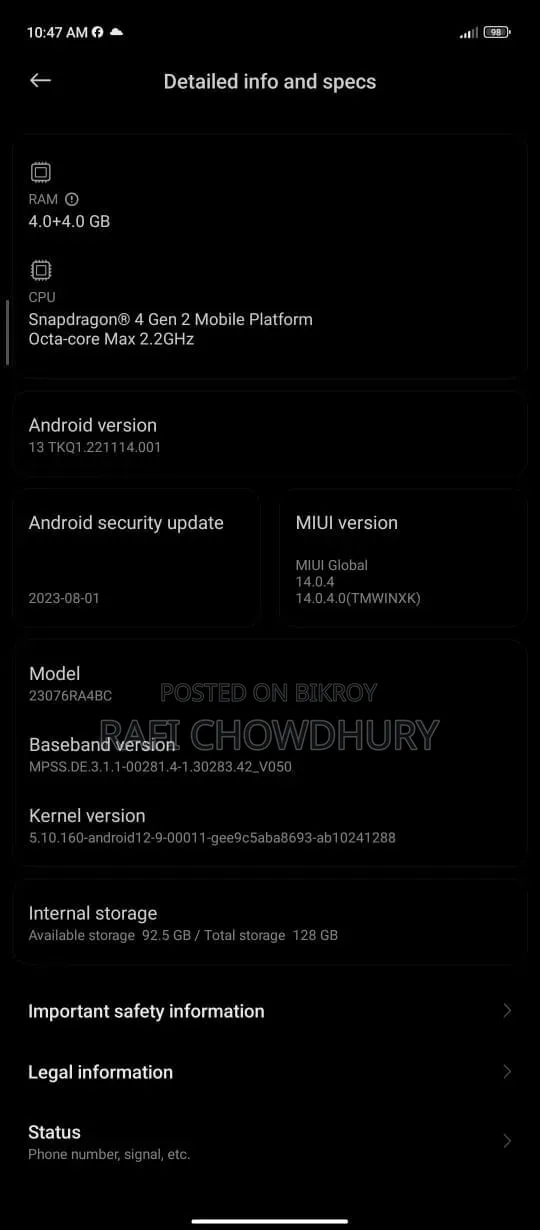The image size is (540, 1230).
Task: Go back using the arrow icon
Action: click(x=40, y=81)
